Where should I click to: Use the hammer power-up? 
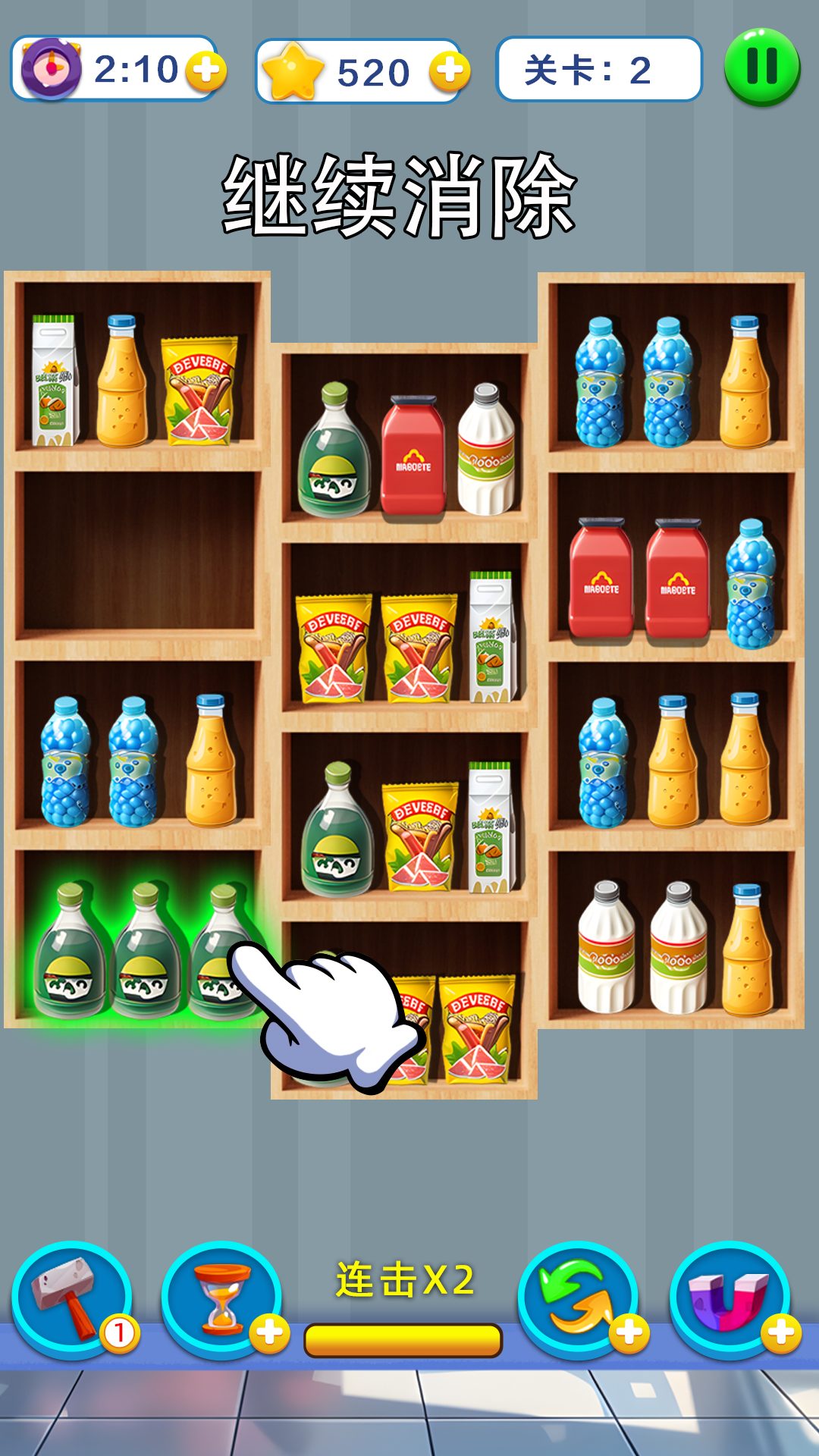72,1300
